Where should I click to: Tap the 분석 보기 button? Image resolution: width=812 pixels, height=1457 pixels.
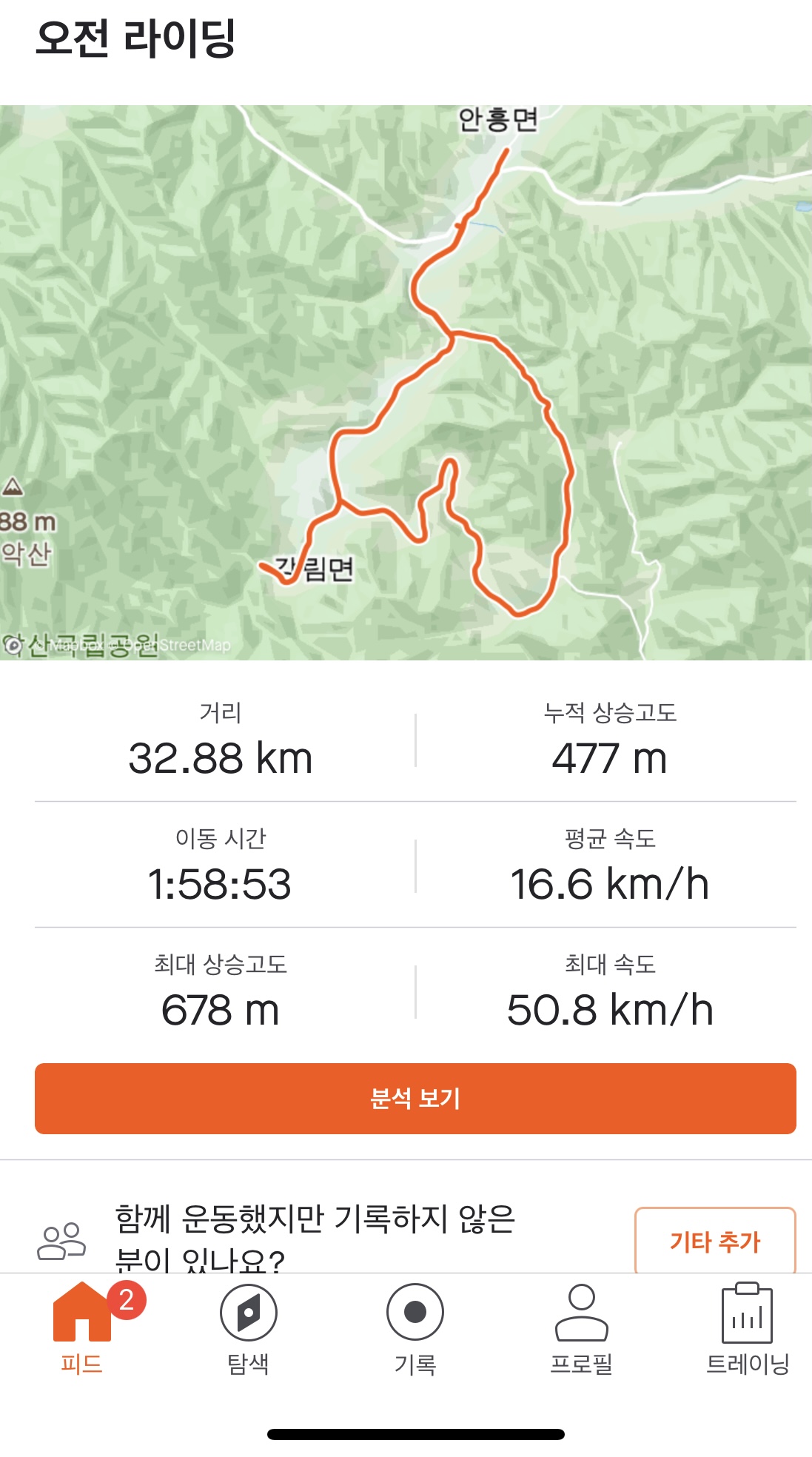(415, 1099)
